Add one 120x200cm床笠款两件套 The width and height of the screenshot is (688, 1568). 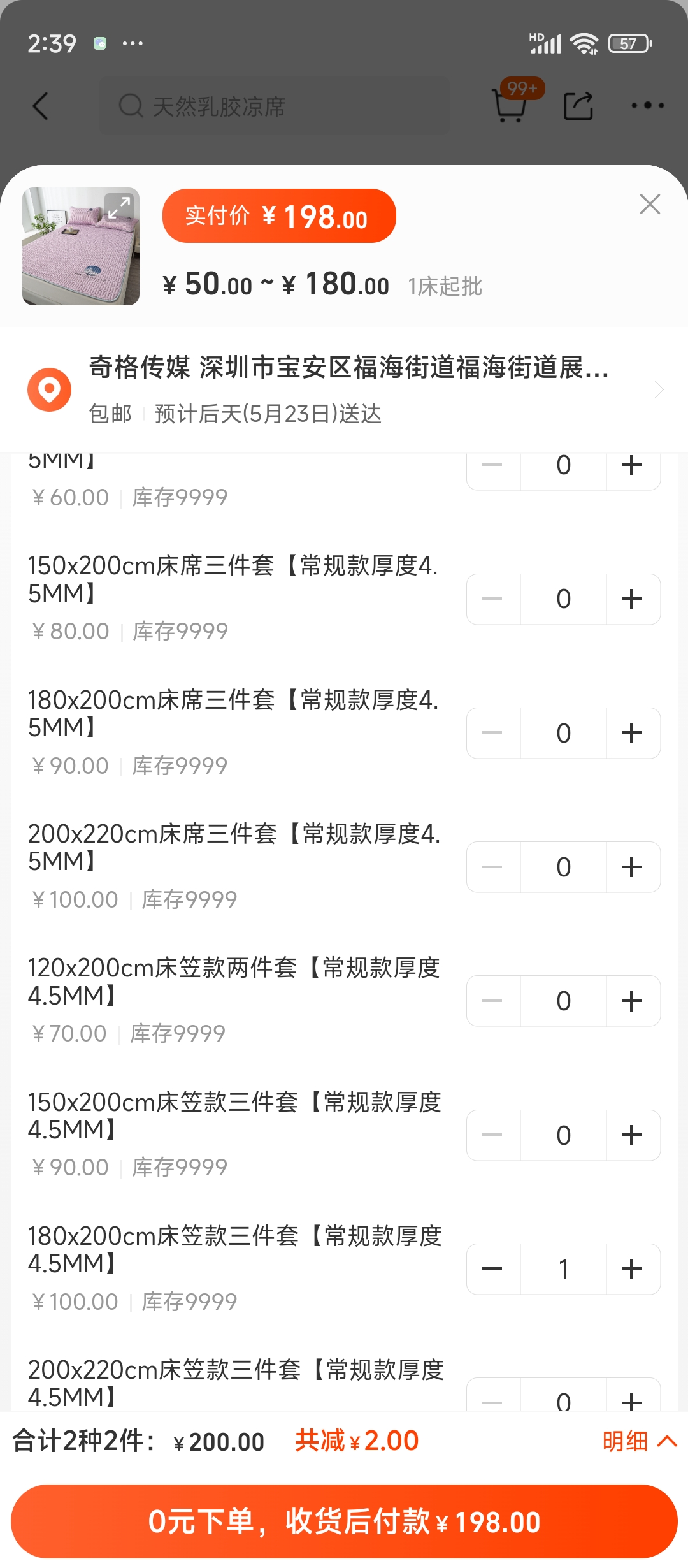(633, 1001)
